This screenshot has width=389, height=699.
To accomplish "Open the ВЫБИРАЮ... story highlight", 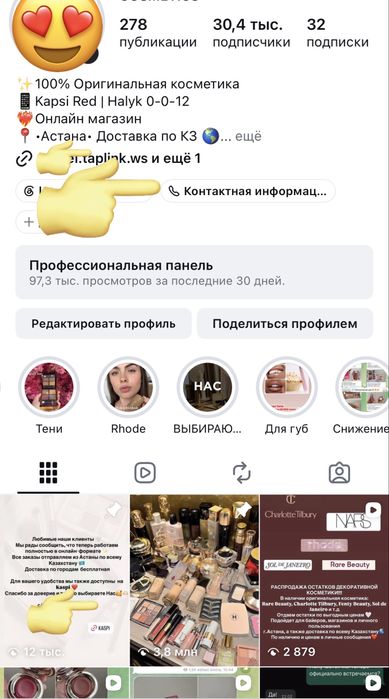I will pos(208,396).
